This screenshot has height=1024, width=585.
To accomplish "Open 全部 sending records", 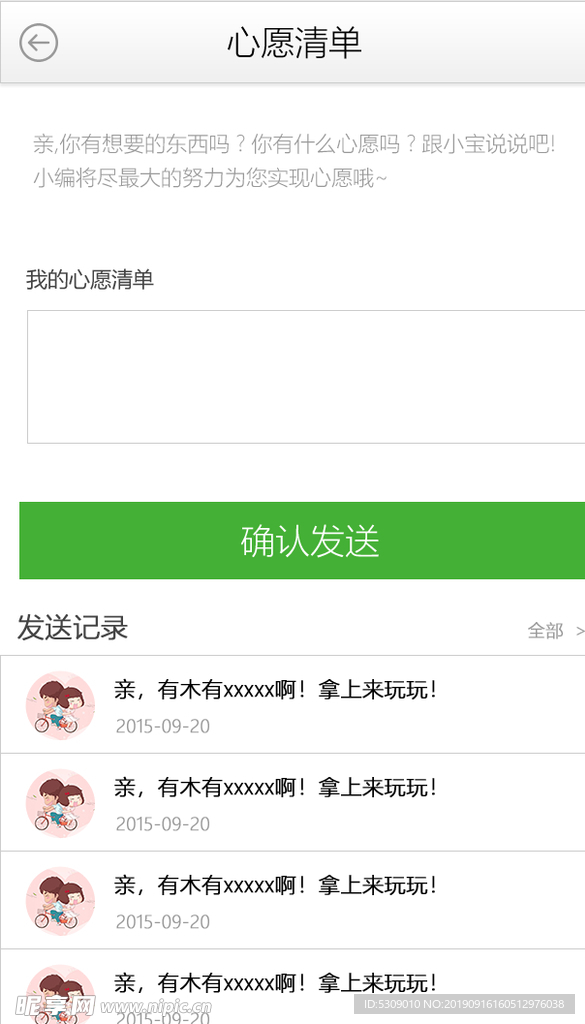I will tap(556, 630).
